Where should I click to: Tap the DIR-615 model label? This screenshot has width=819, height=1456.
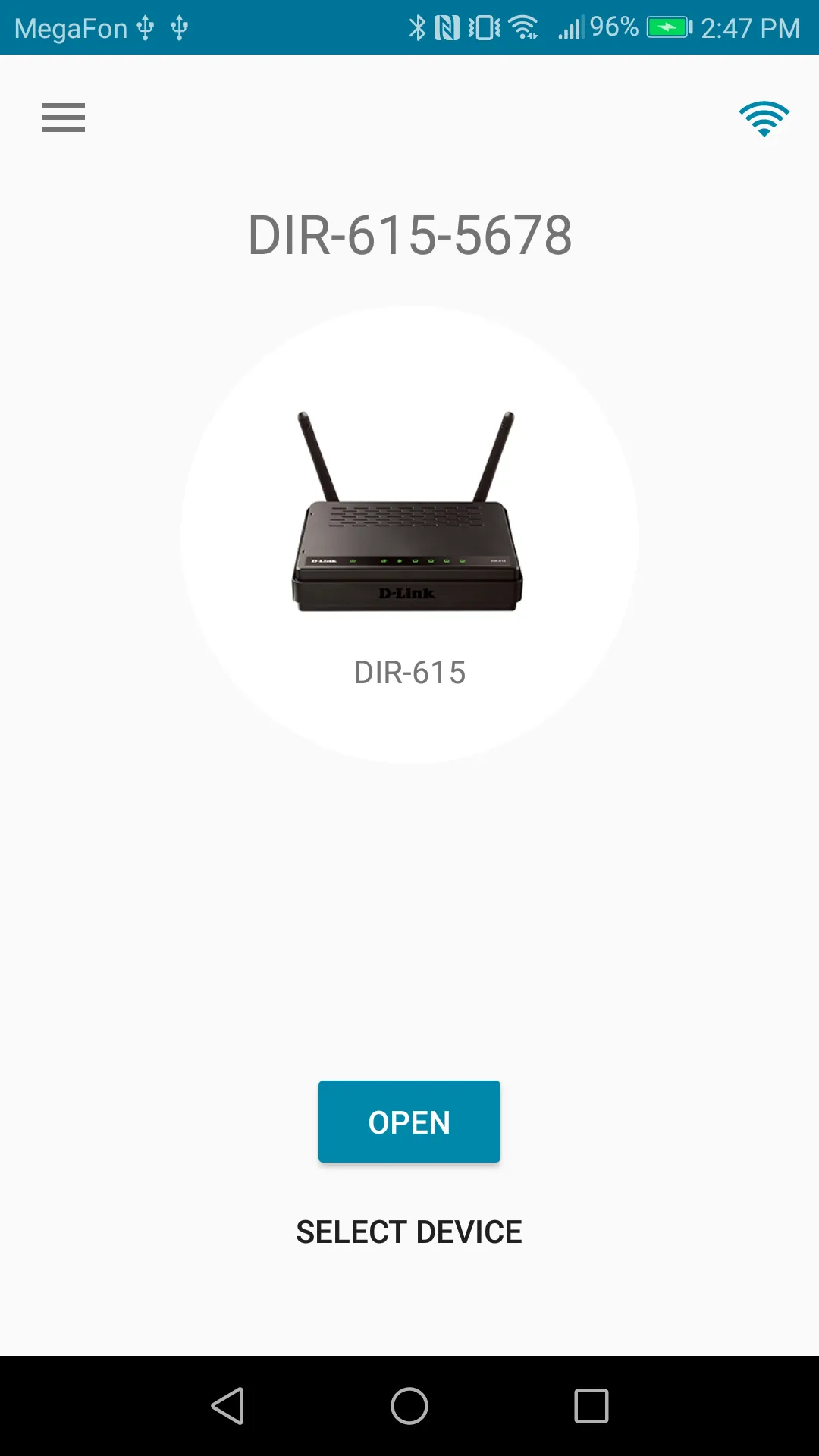[410, 672]
